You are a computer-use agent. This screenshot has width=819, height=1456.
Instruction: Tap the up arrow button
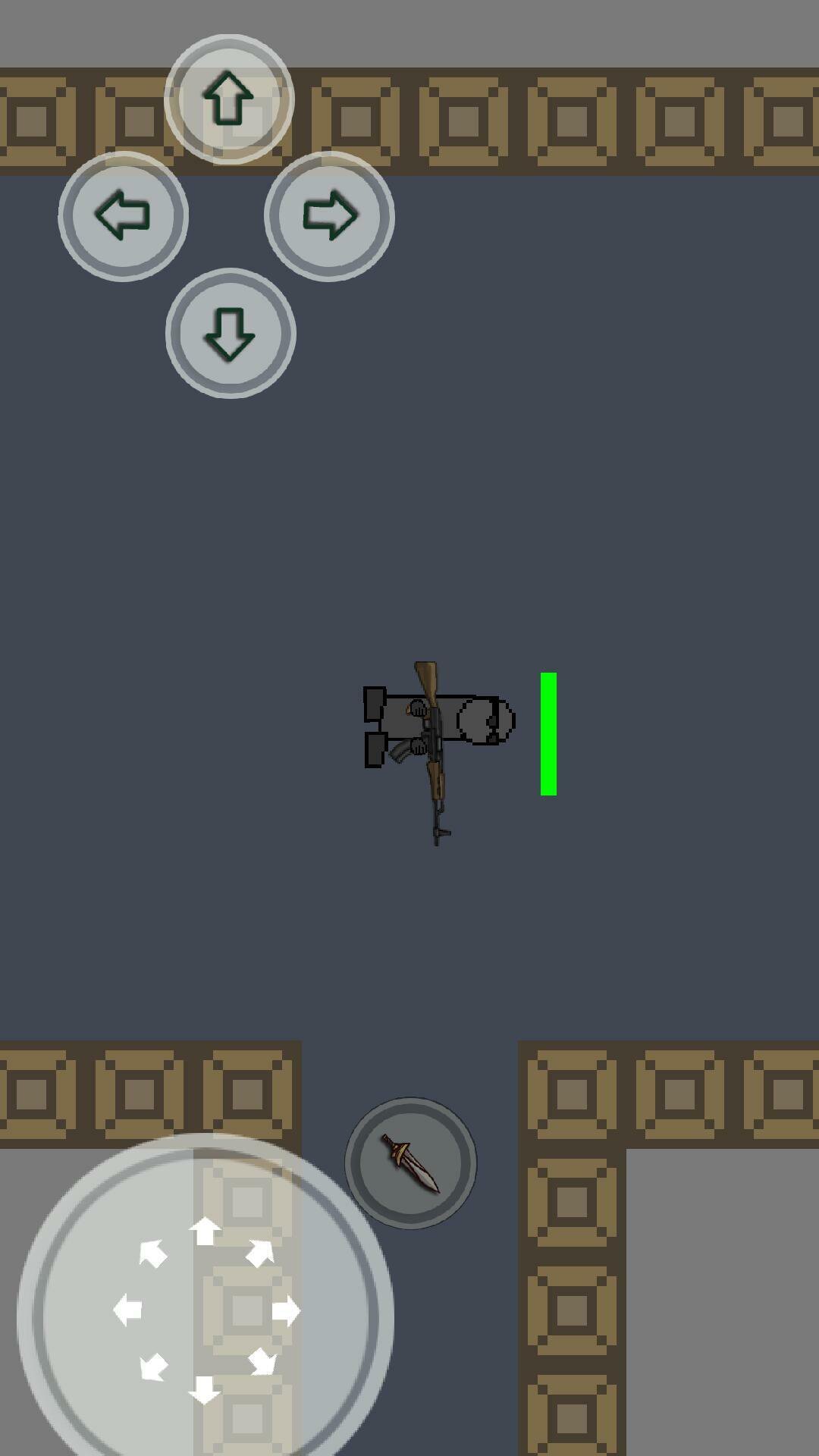coord(229,99)
